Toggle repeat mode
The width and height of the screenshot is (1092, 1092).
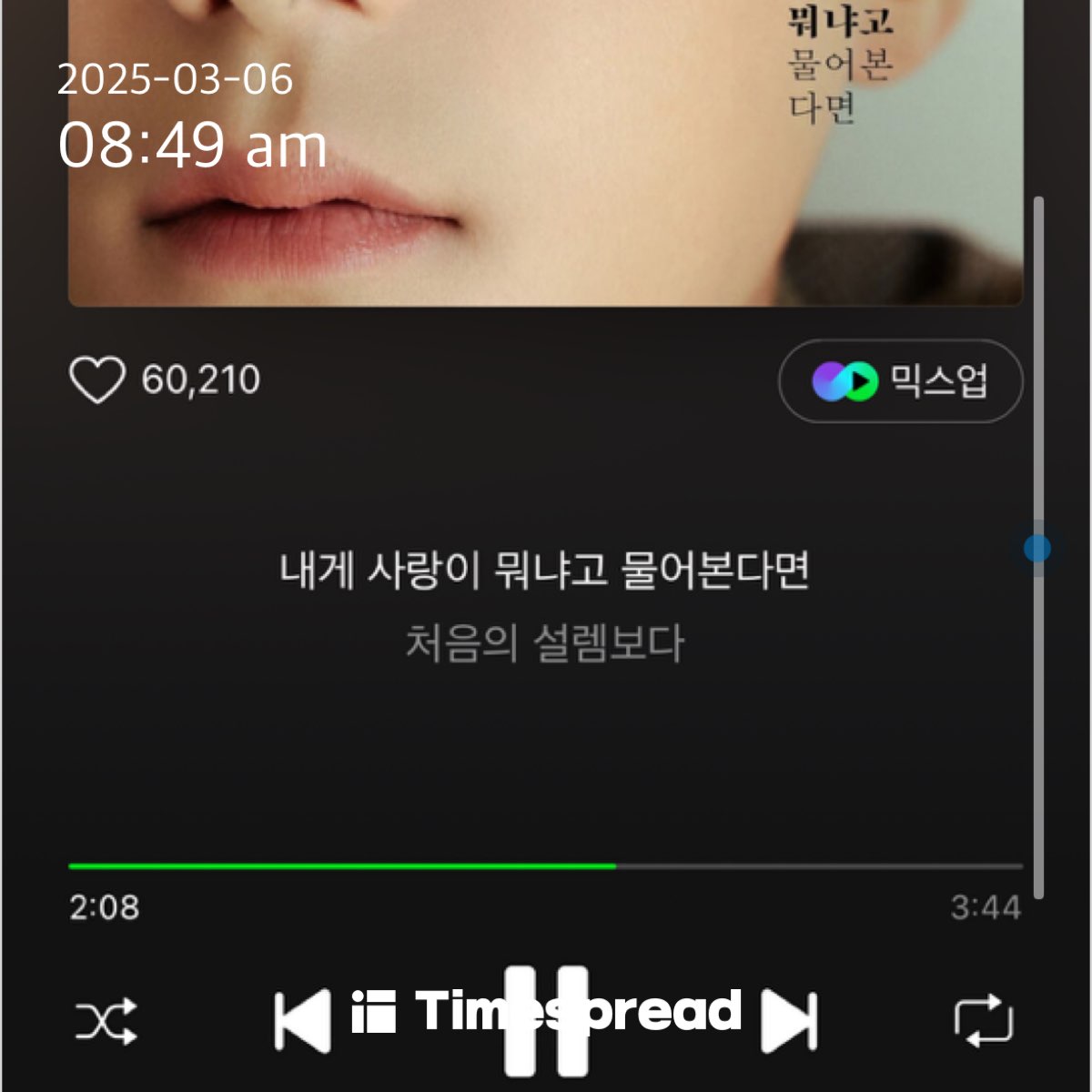pyautogui.click(x=983, y=1021)
